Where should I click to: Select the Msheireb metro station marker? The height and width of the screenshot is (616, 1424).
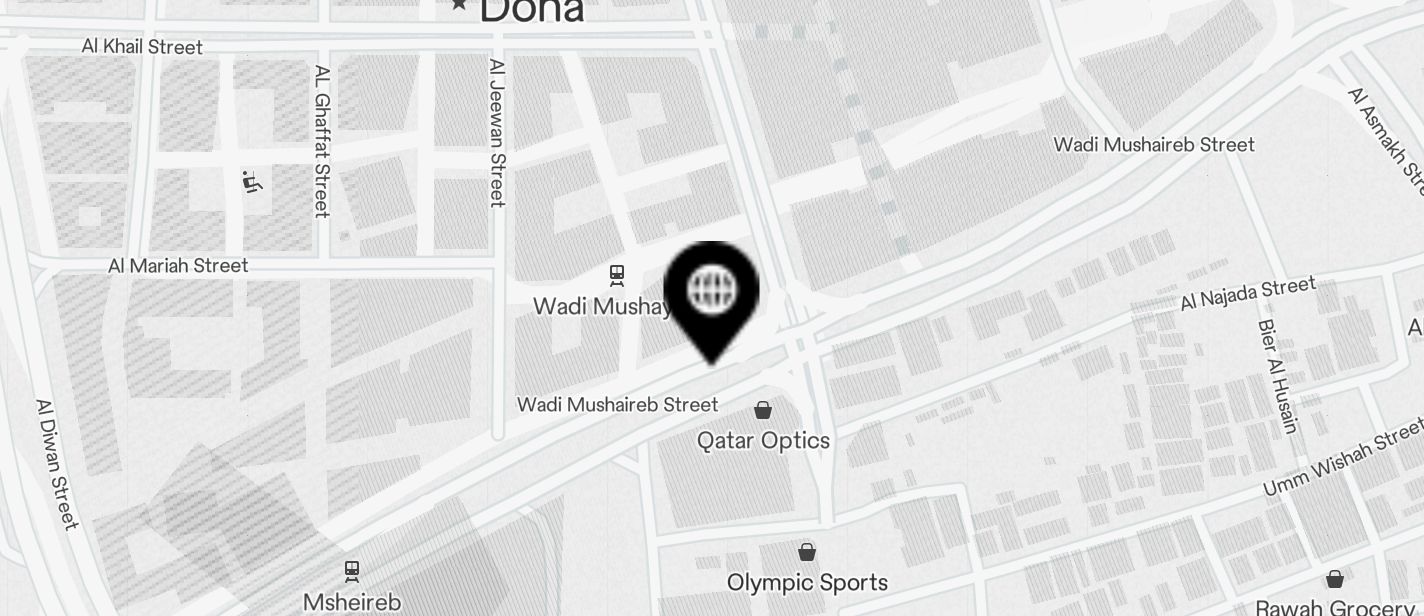pyautogui.click(x=352, y=571)
